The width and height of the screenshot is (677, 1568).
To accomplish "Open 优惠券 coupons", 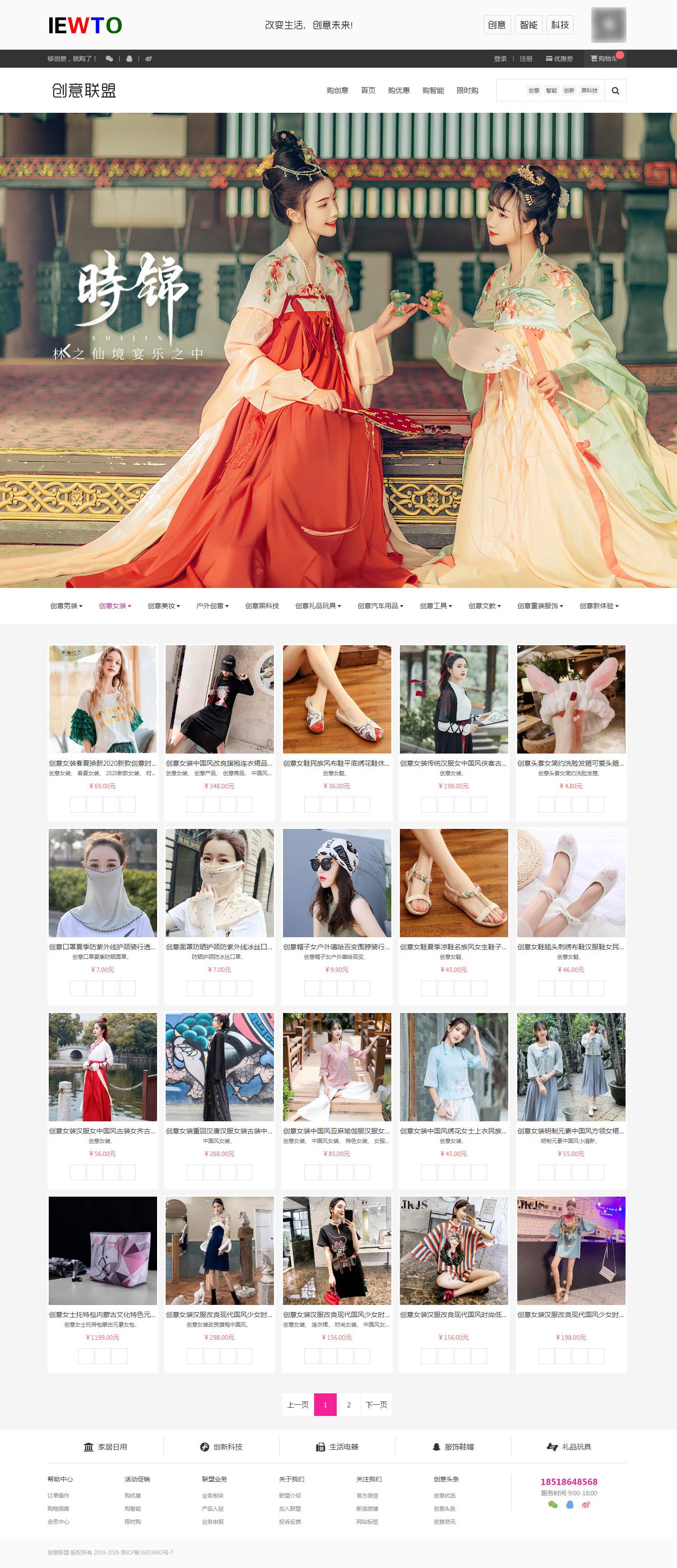I will (559, 59).
